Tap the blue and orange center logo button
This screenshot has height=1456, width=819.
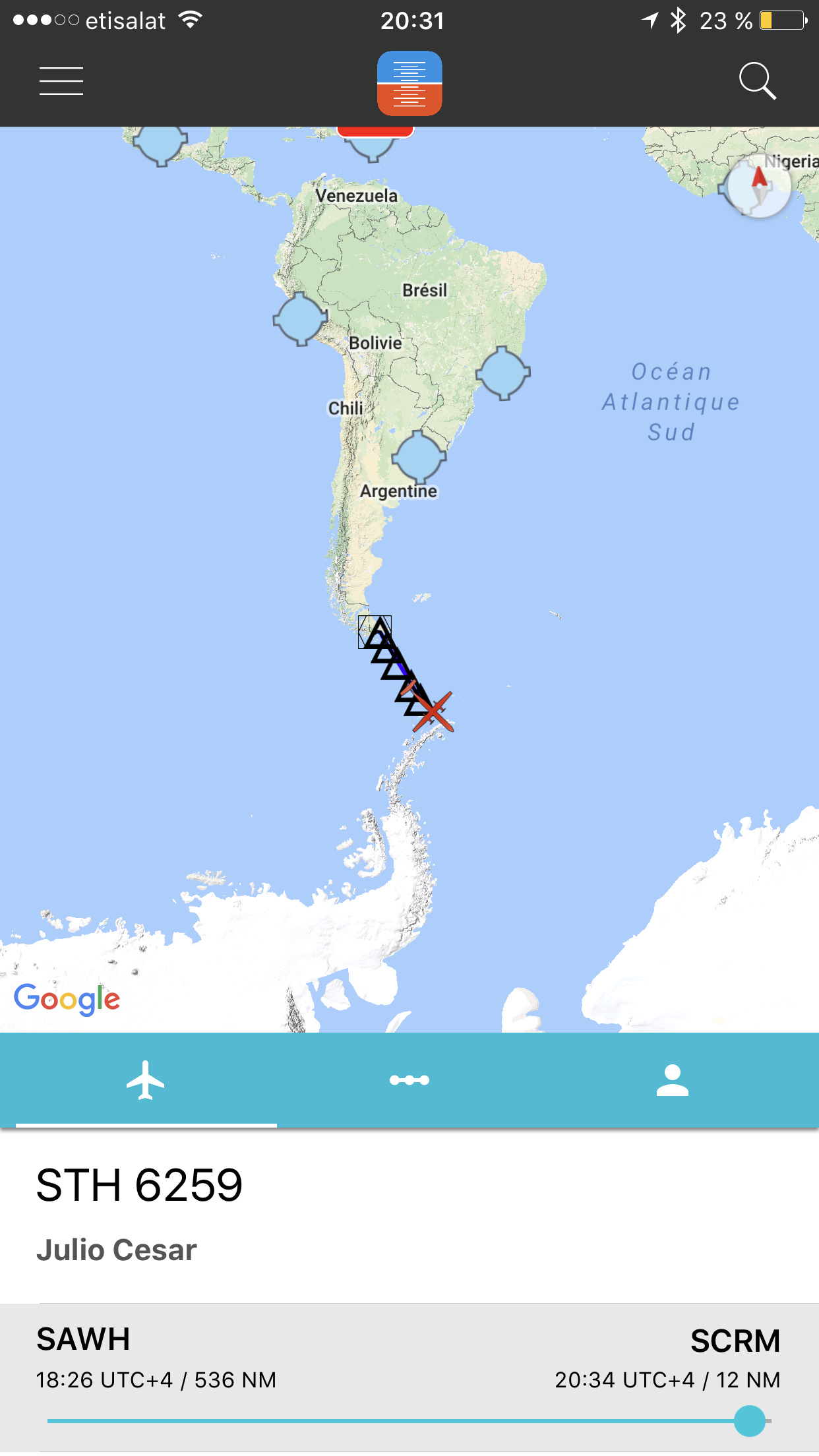[x=409, y=83]
